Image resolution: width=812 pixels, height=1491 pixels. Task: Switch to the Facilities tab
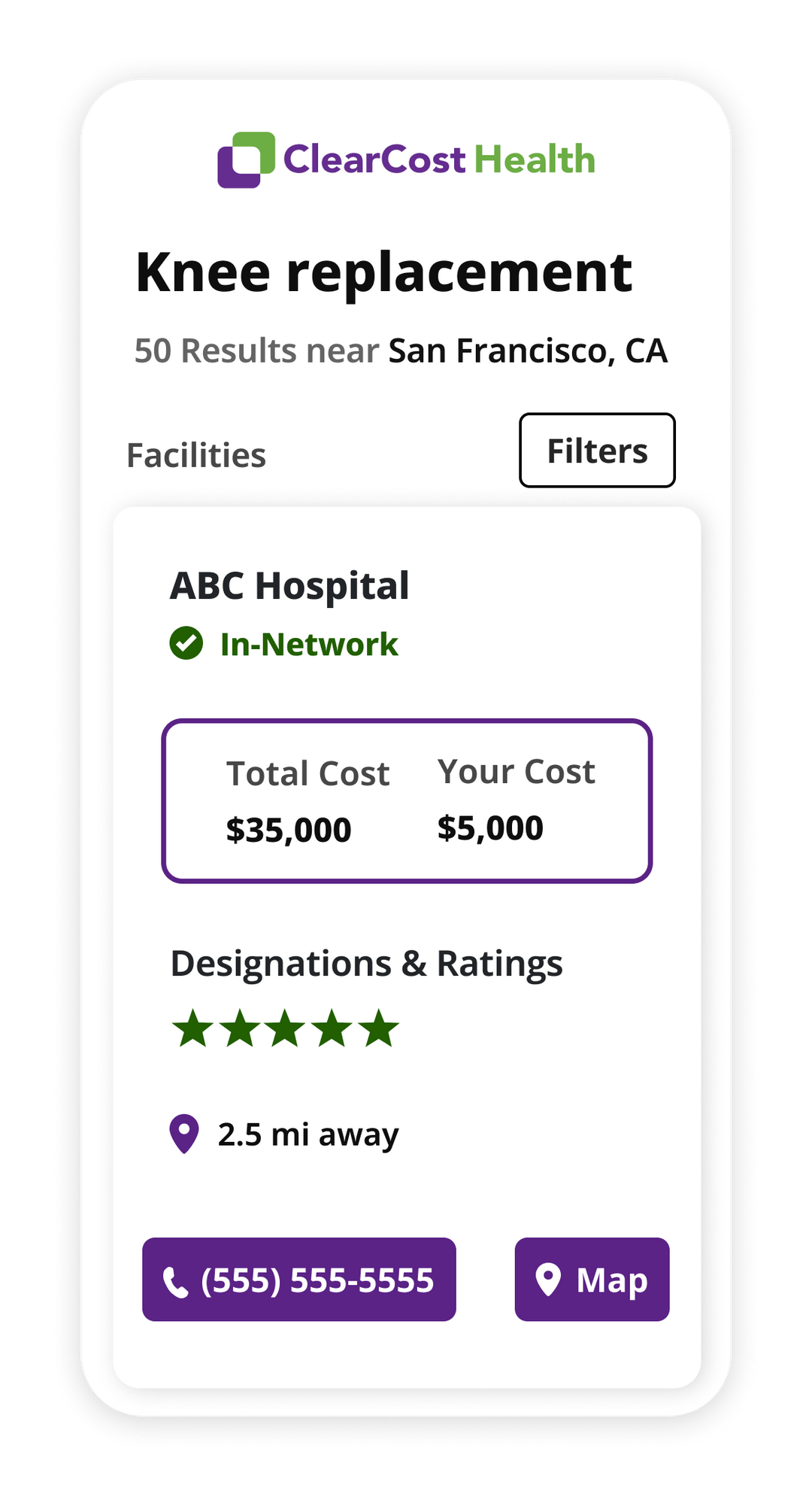(x=196, y=454)
